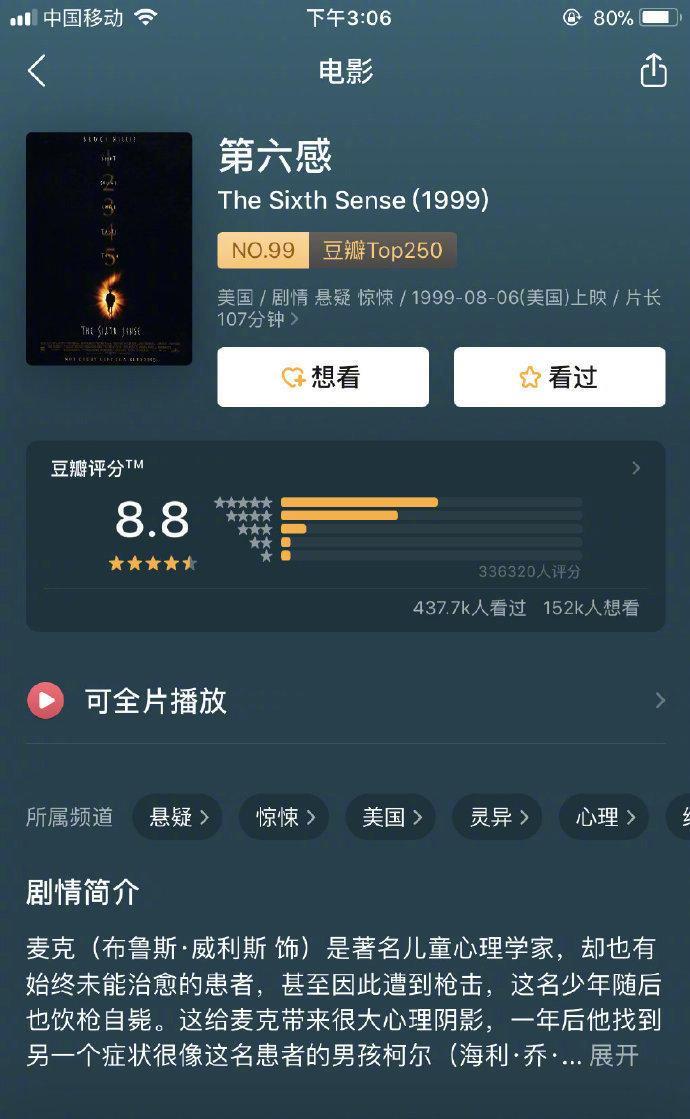The height and width of the screenshot is (1119, 690).
Task: Open the 心理 channel chip
Action: coord(605,817)
